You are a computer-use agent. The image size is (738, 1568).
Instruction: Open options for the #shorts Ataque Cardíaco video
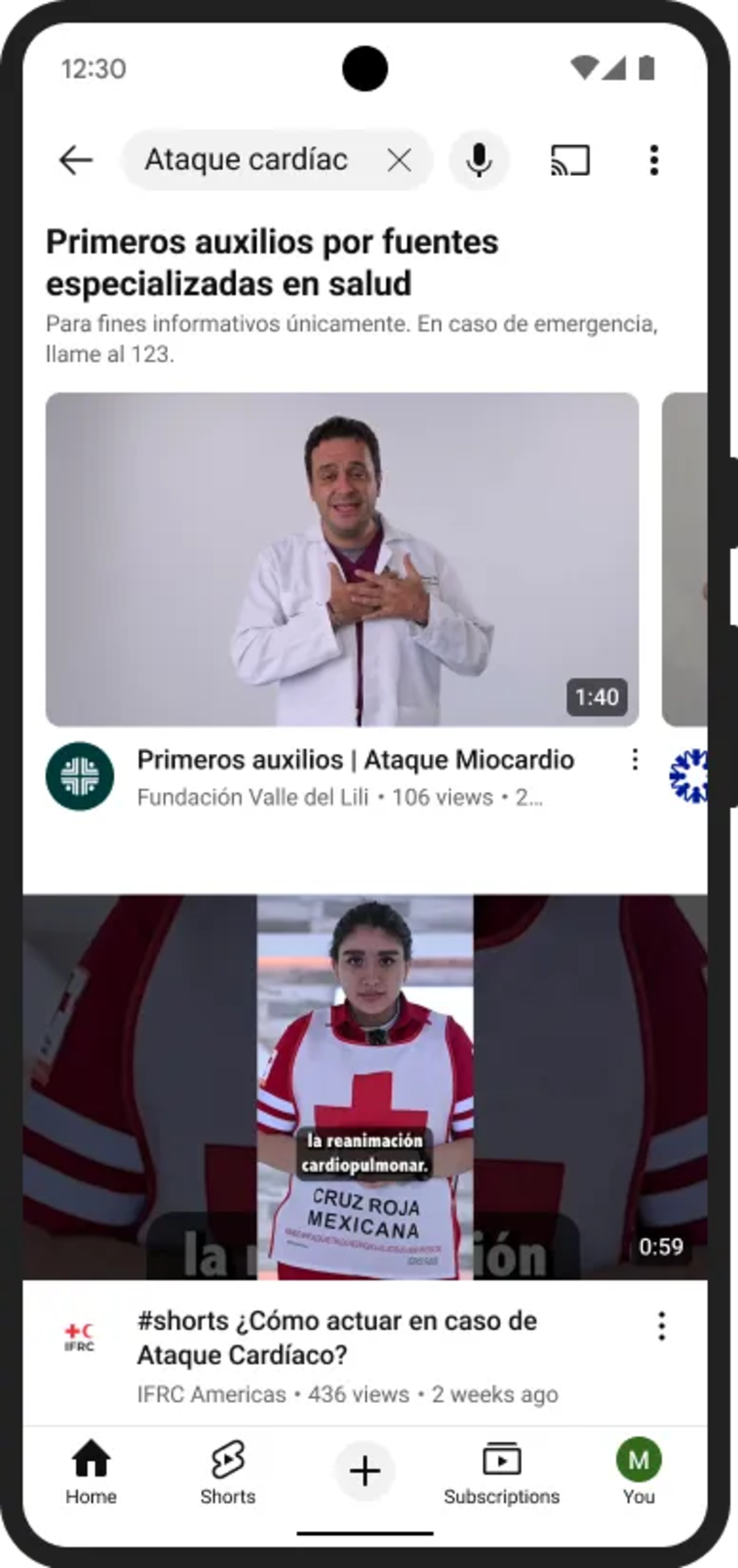[x=661, y=1326]
